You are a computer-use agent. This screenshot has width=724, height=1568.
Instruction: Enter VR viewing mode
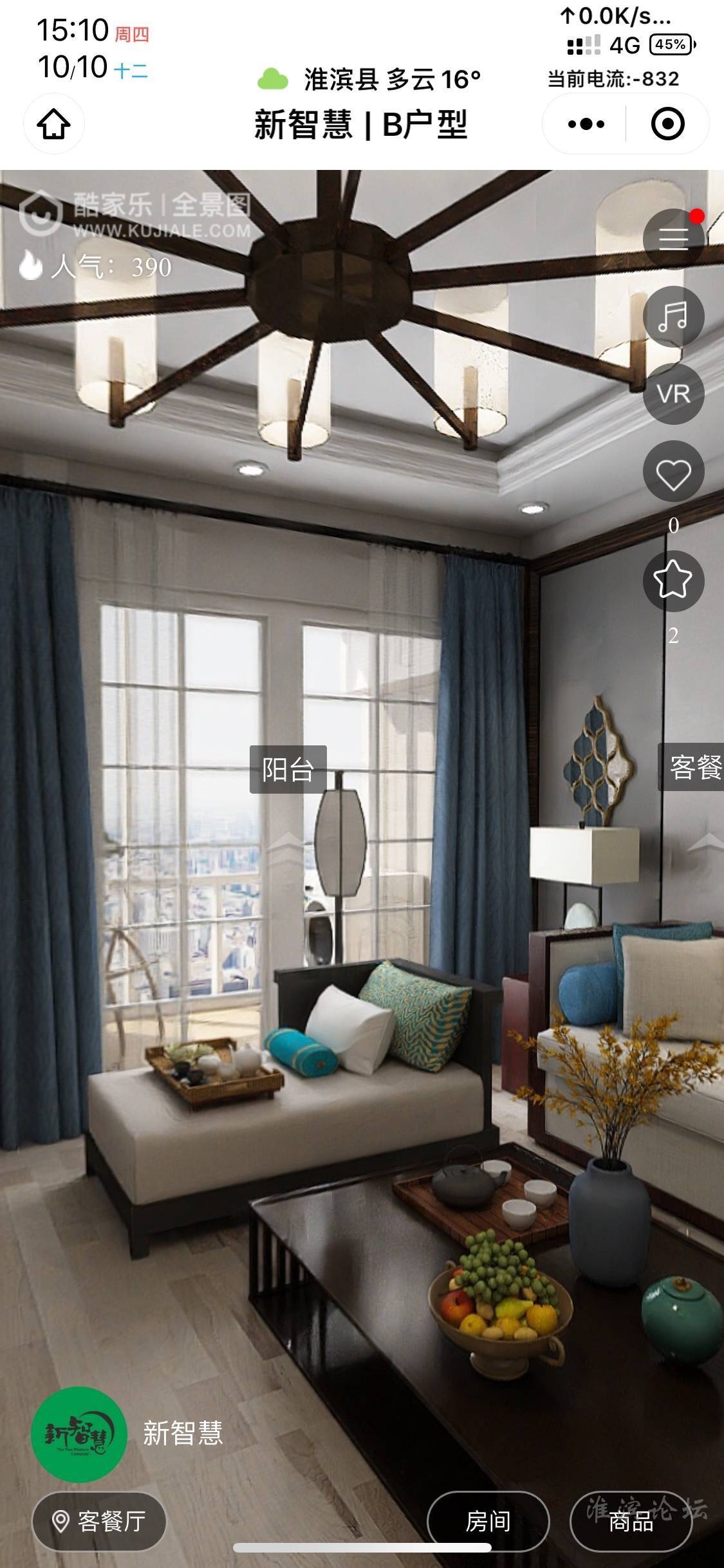coord(673,394)
